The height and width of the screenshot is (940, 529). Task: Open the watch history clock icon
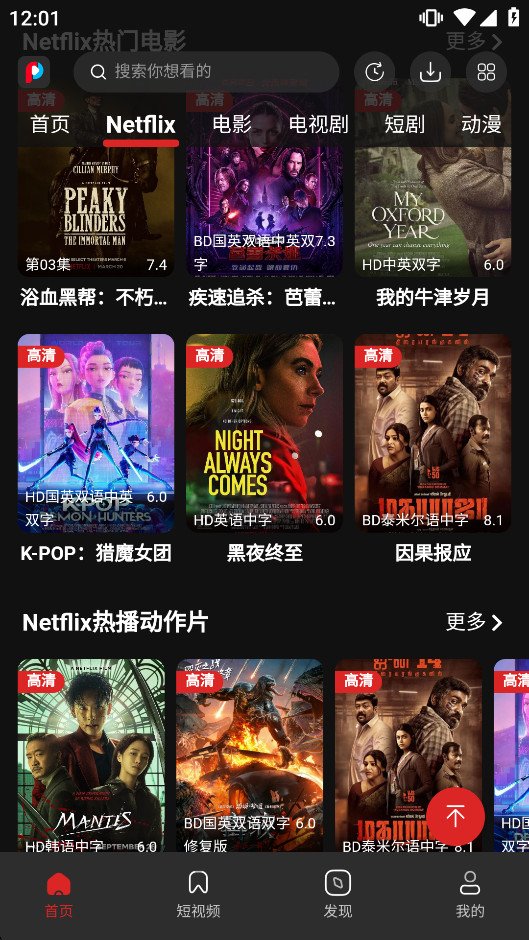374,72
